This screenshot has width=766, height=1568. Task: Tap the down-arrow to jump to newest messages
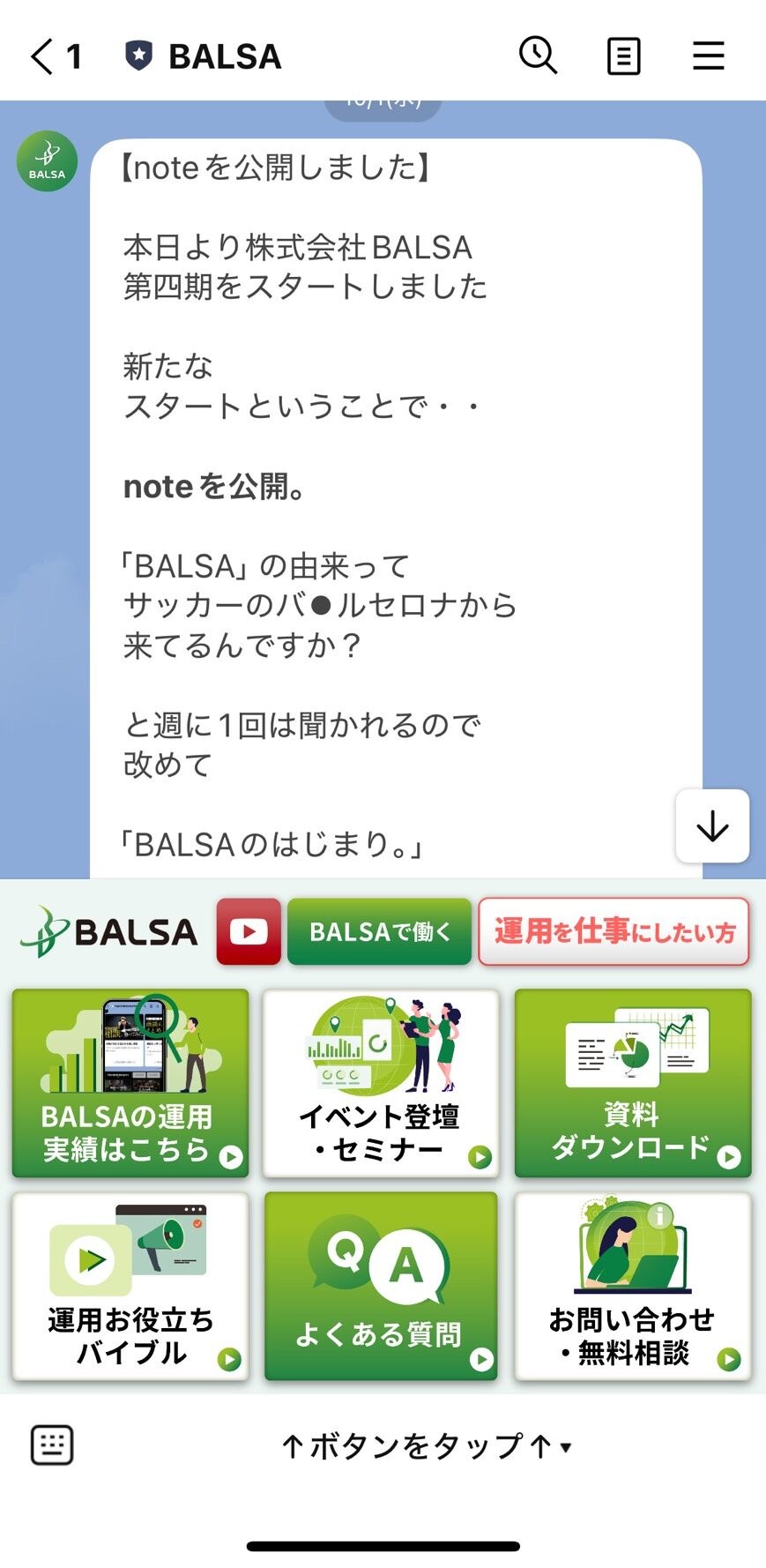click(712, 827)
